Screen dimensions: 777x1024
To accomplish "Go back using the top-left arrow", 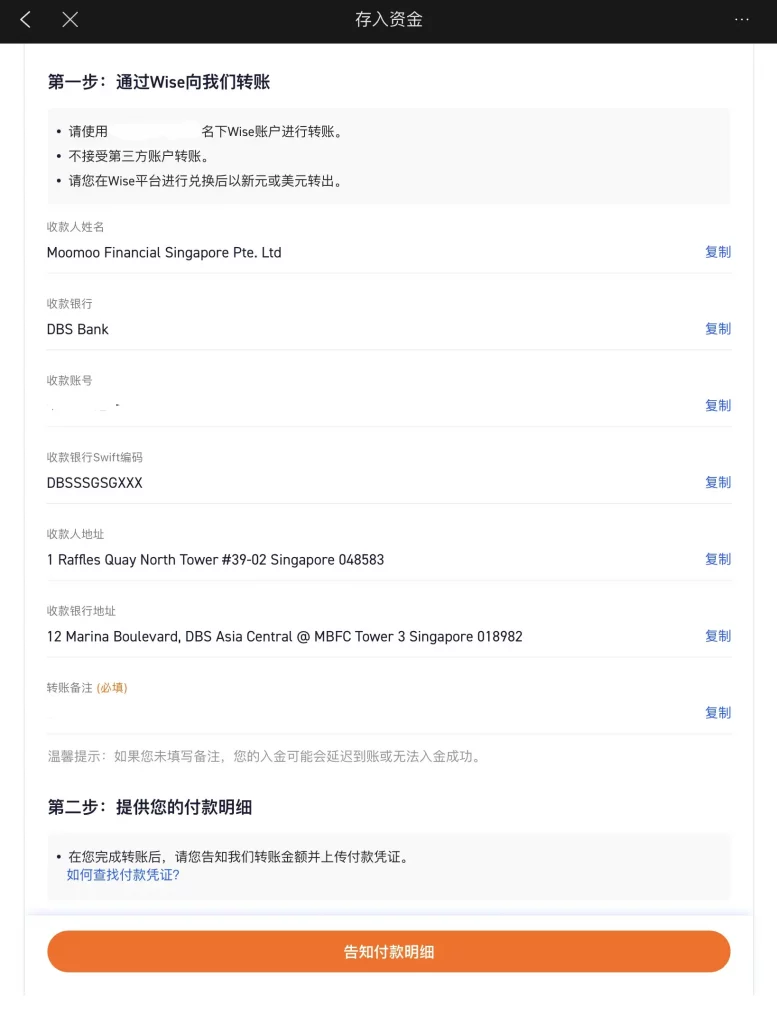I will (x=26, y=20).
